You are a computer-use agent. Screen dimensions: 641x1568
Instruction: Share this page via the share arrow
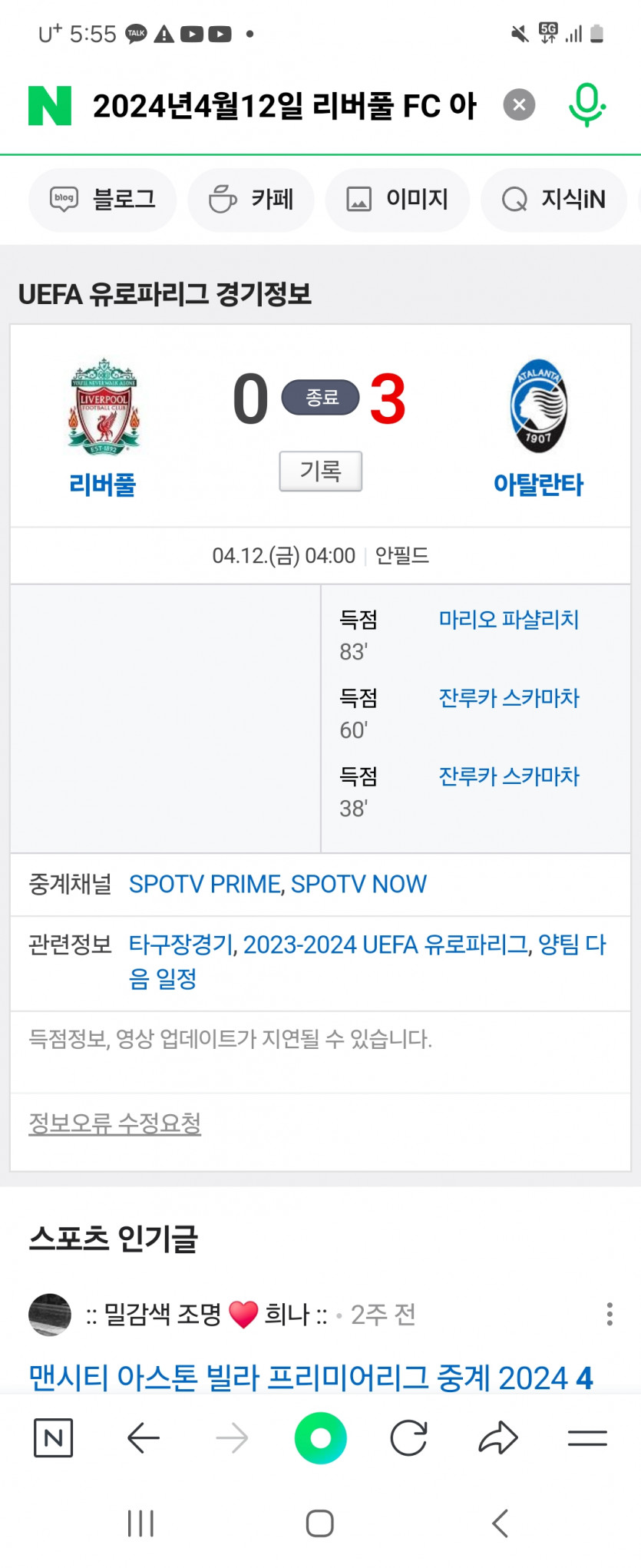click(x=498, y=1438)
